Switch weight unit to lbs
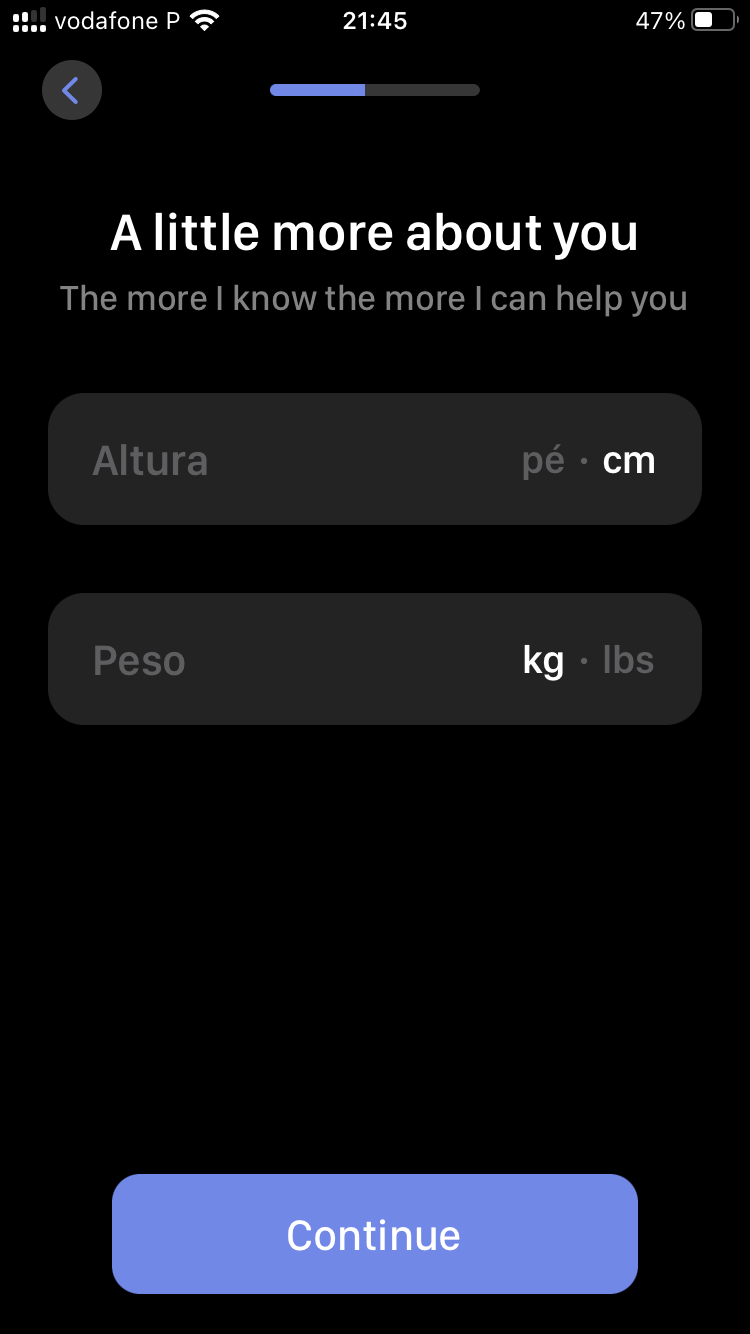The image size is (750, 1334). [629, 660]
